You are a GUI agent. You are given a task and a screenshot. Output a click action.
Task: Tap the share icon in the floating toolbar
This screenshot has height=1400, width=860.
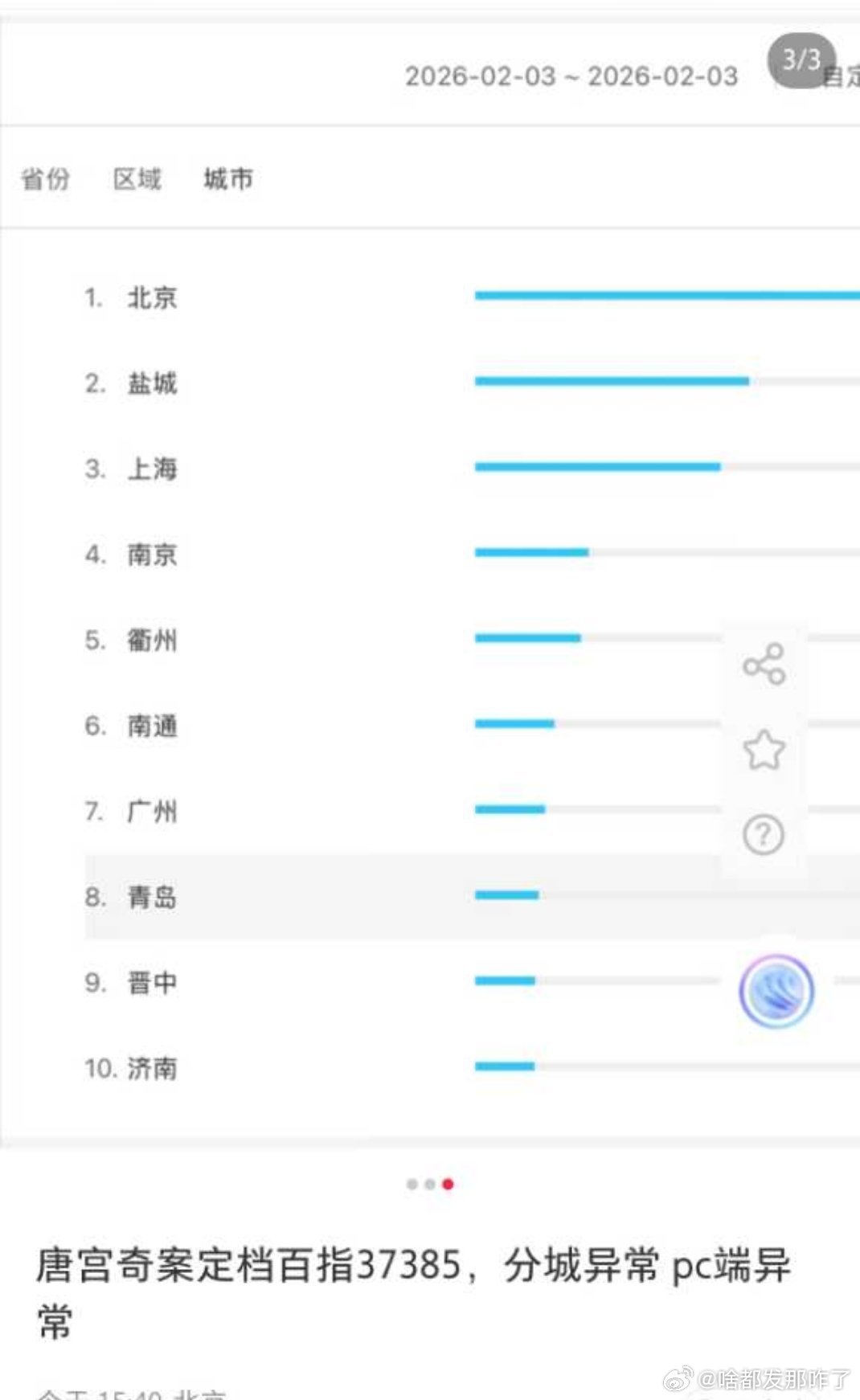(x=764, y=665)
